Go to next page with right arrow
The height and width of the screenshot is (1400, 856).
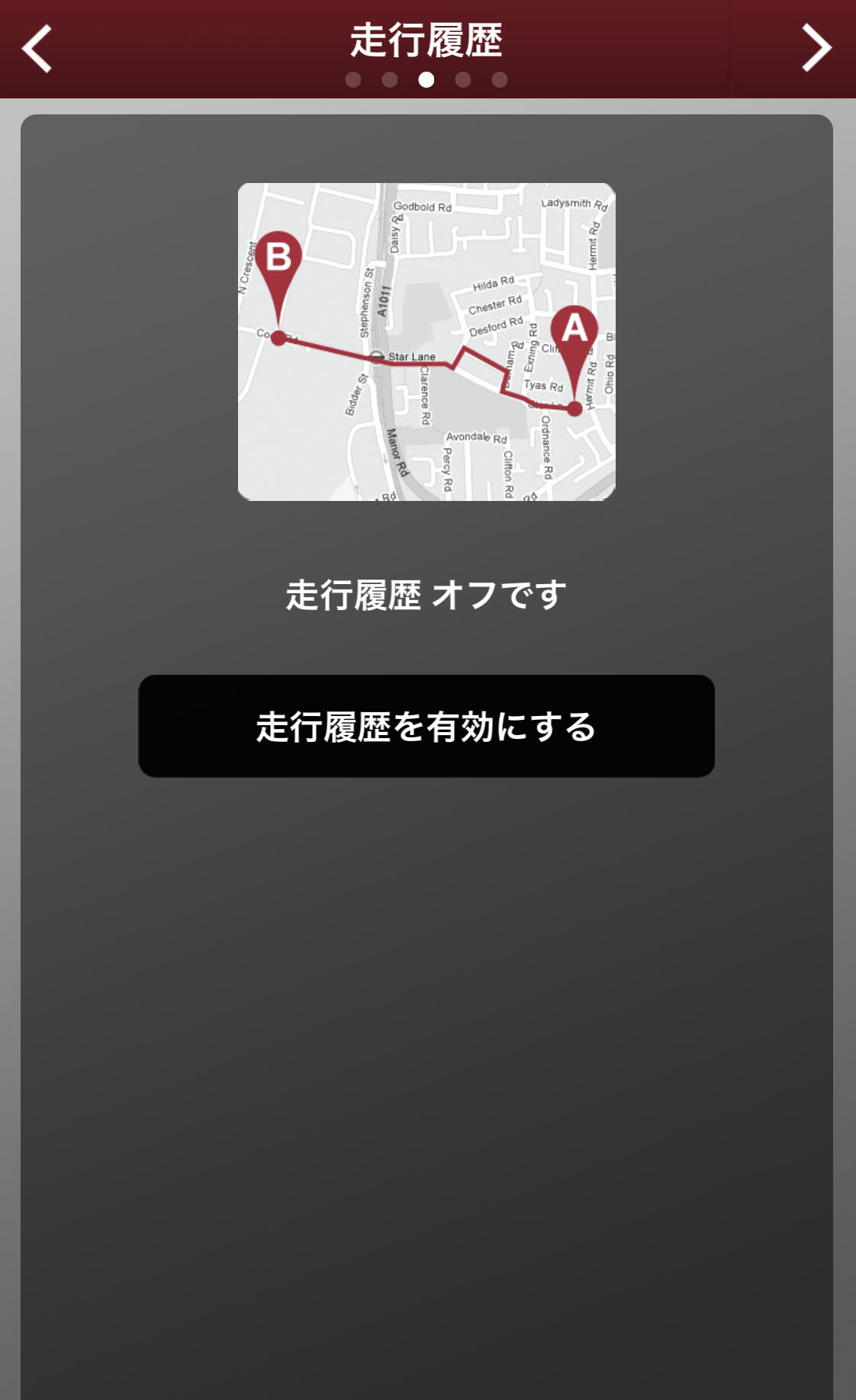pos(816,49)
